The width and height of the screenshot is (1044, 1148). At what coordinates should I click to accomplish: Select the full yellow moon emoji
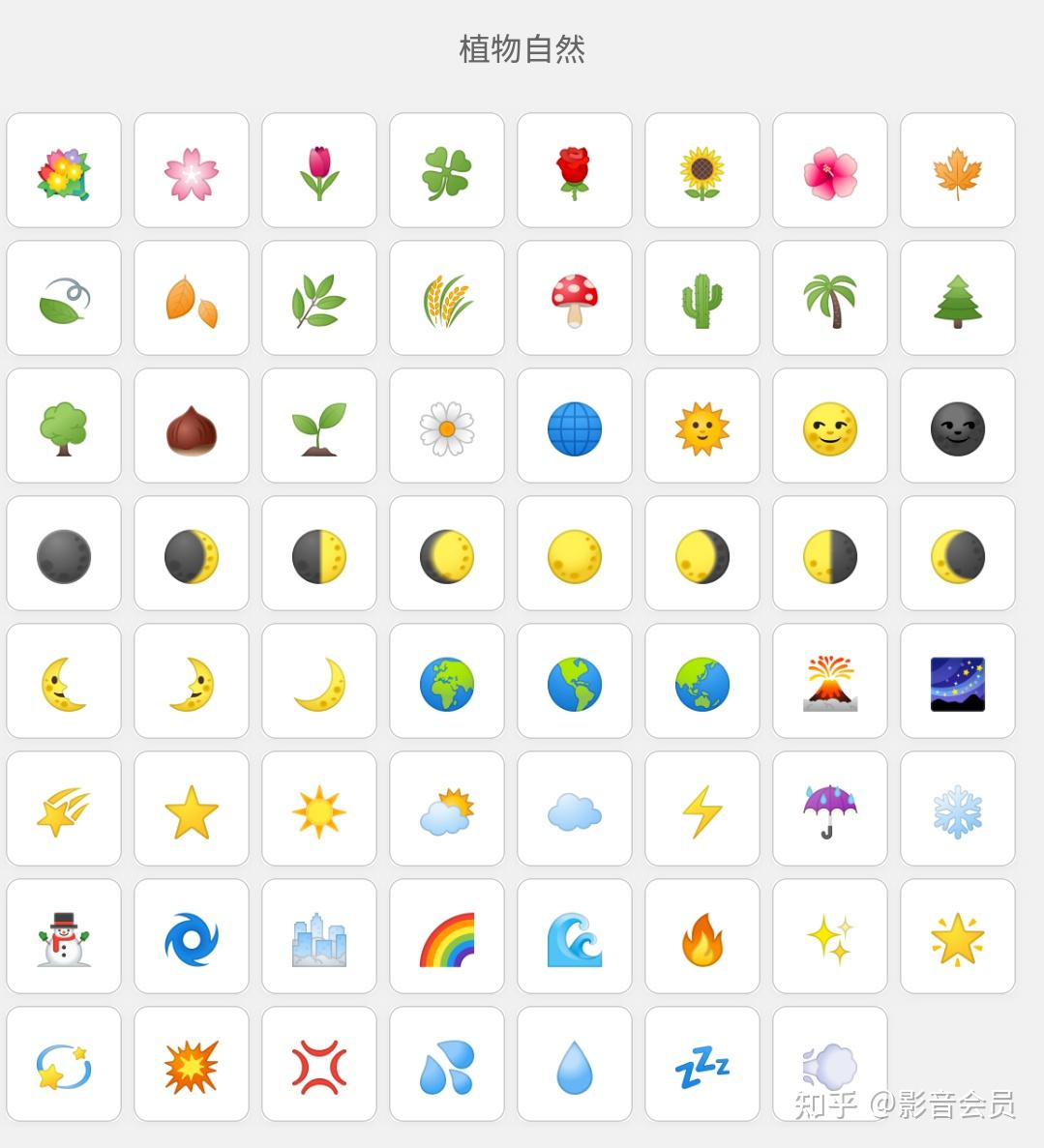tap(575, 554)
